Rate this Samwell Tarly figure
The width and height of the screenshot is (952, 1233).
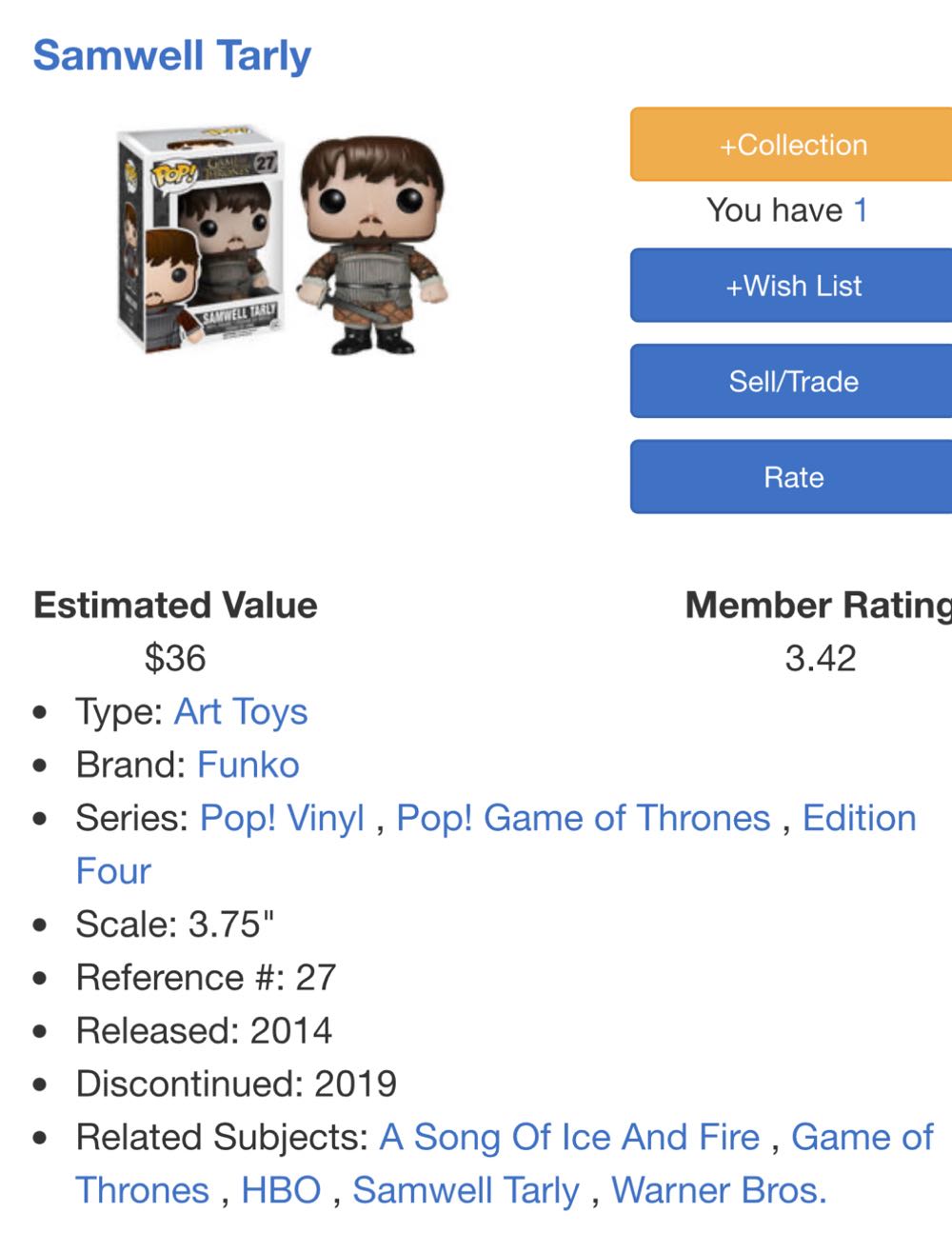pyautogui.click(x=792, y=477)
